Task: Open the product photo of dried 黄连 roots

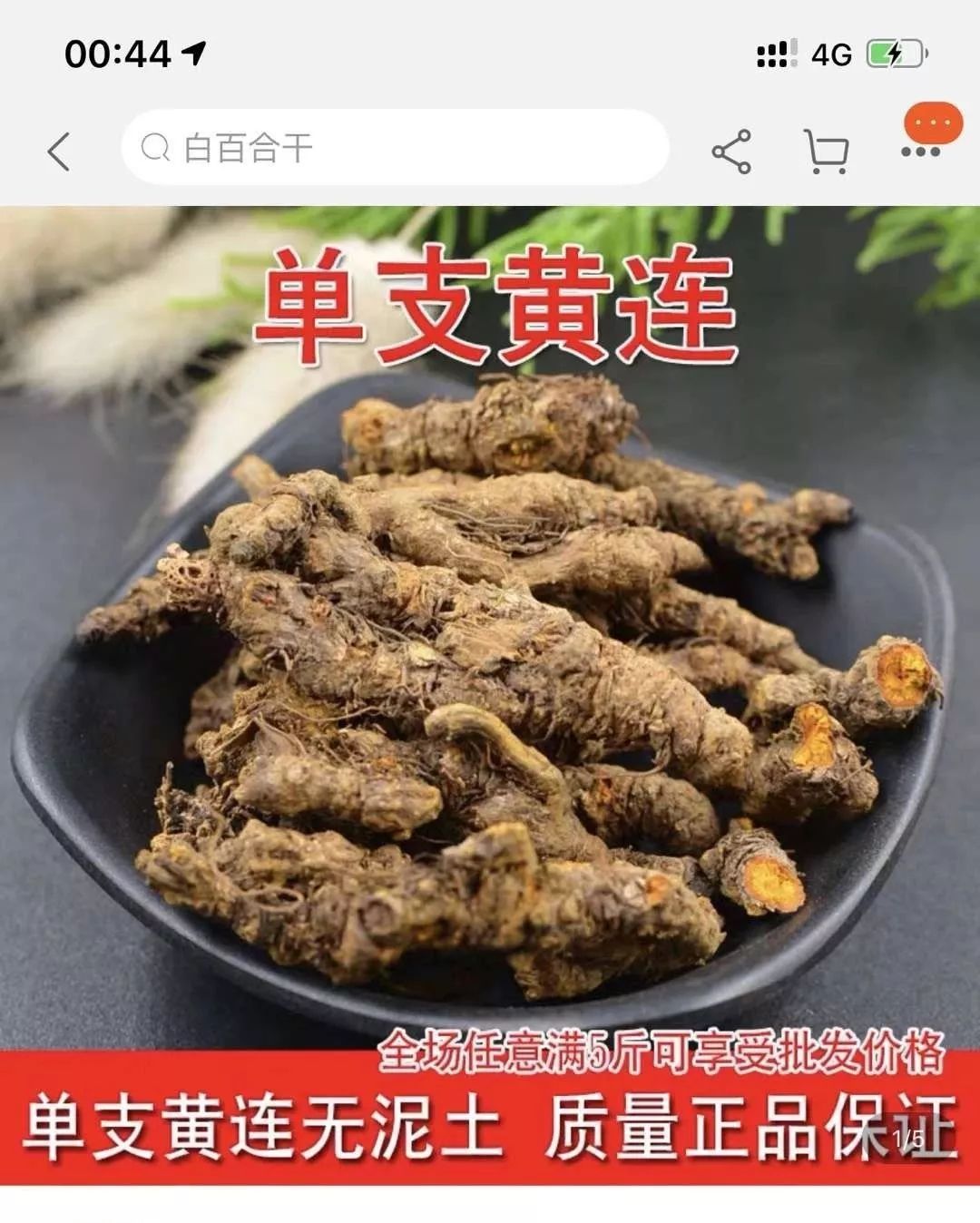Action: 490,680
